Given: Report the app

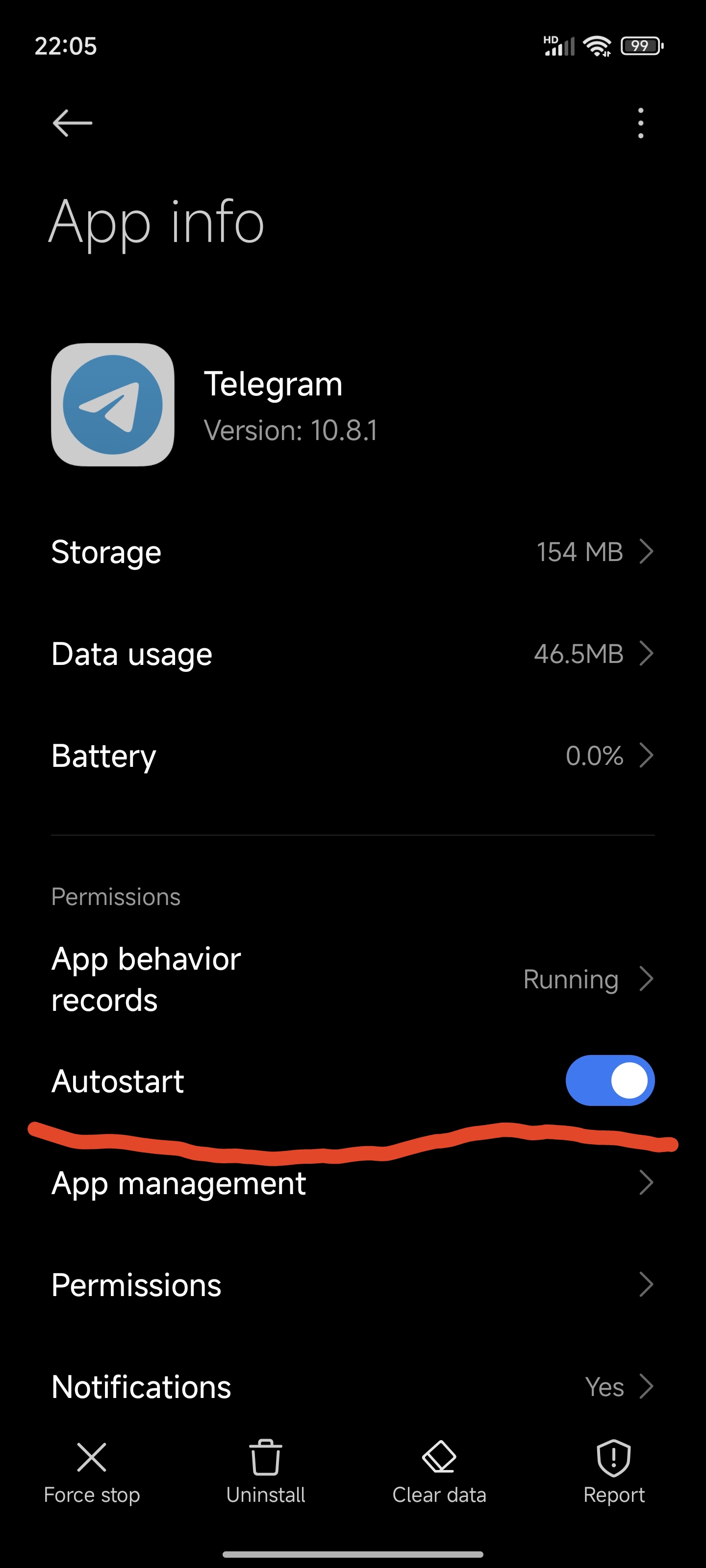Looking at the screenshot, I should click(x=613, y=1472).
